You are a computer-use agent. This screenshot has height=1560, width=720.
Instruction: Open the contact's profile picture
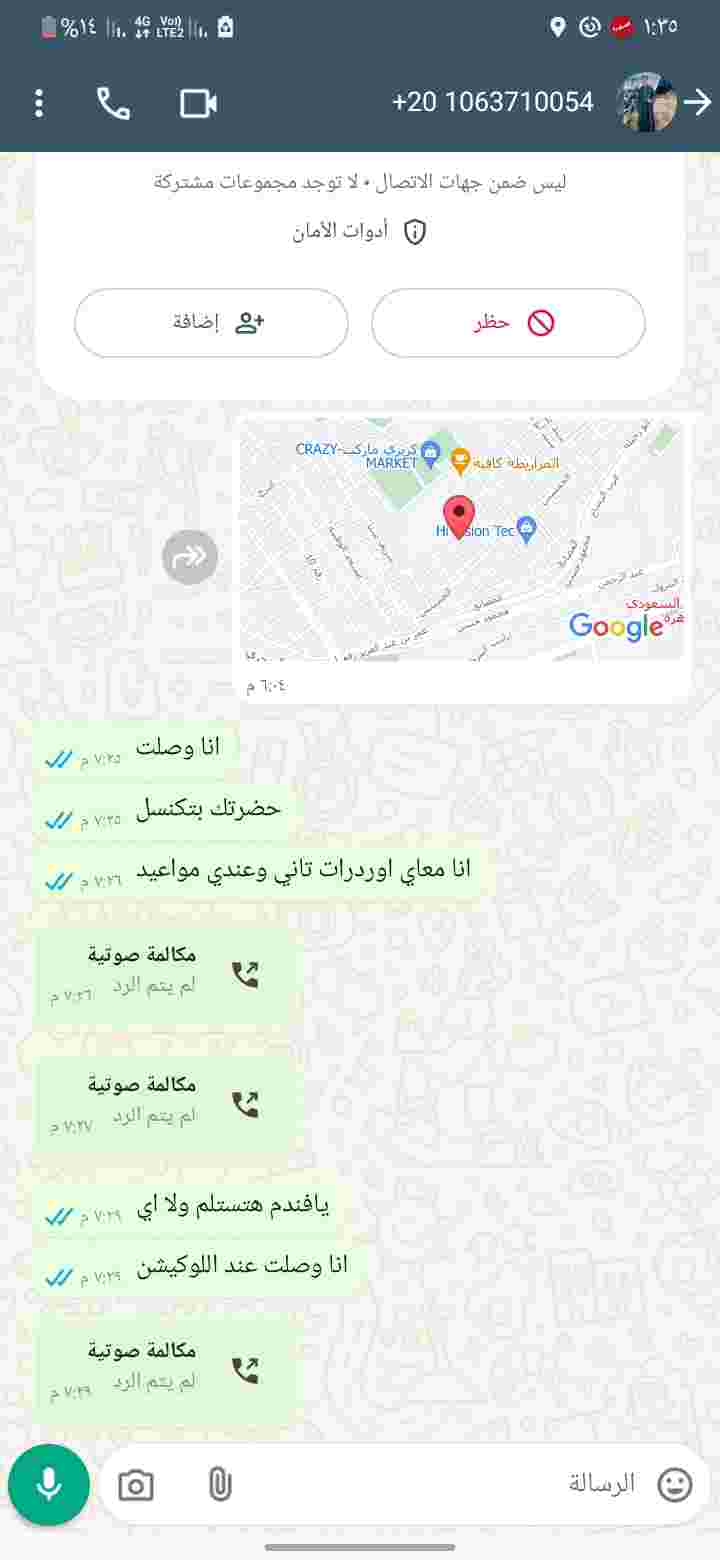point(647,102)
